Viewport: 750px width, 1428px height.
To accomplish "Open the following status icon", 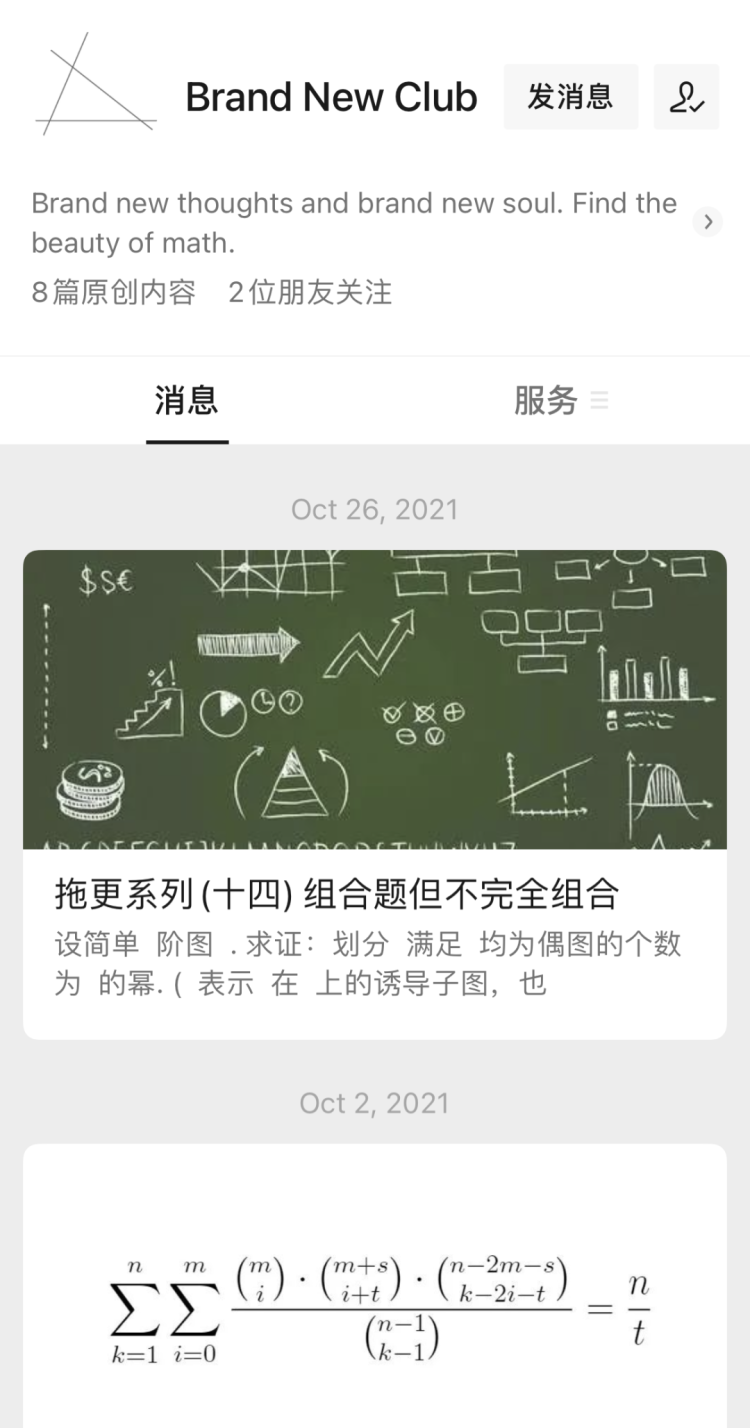I will tap(686, 97).
